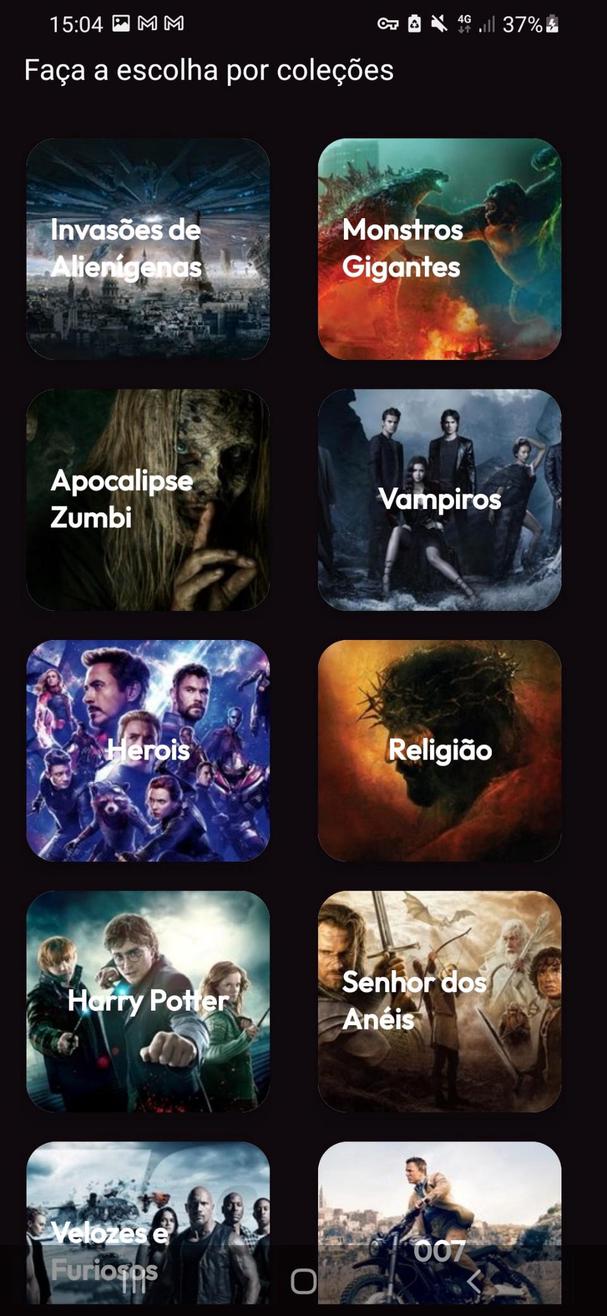607x1316 pixels.
Task: Open the Velozes e Furiosos collection
Action: click(x=148, y=1200)
